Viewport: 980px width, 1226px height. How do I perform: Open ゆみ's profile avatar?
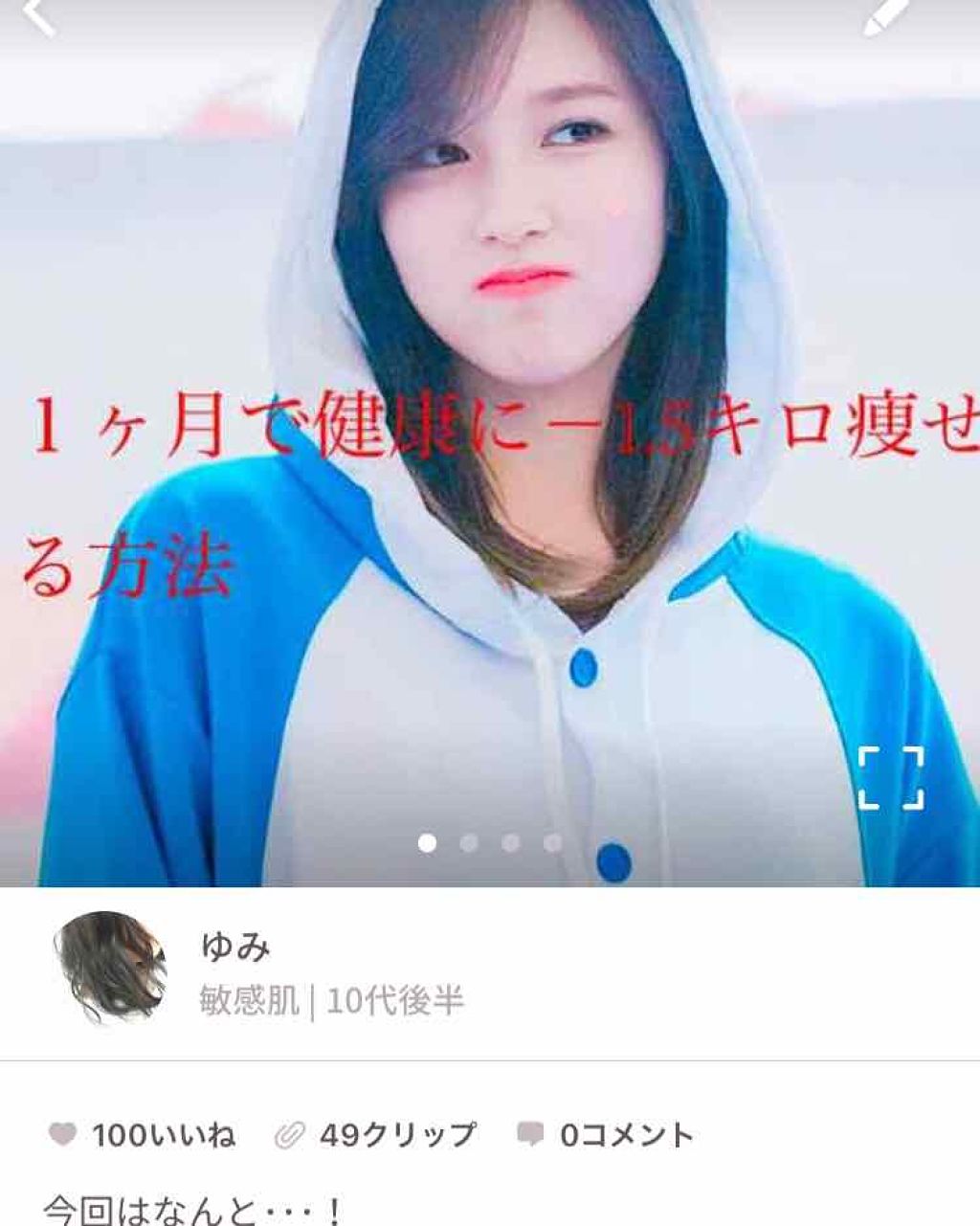(x=109, y=968)
